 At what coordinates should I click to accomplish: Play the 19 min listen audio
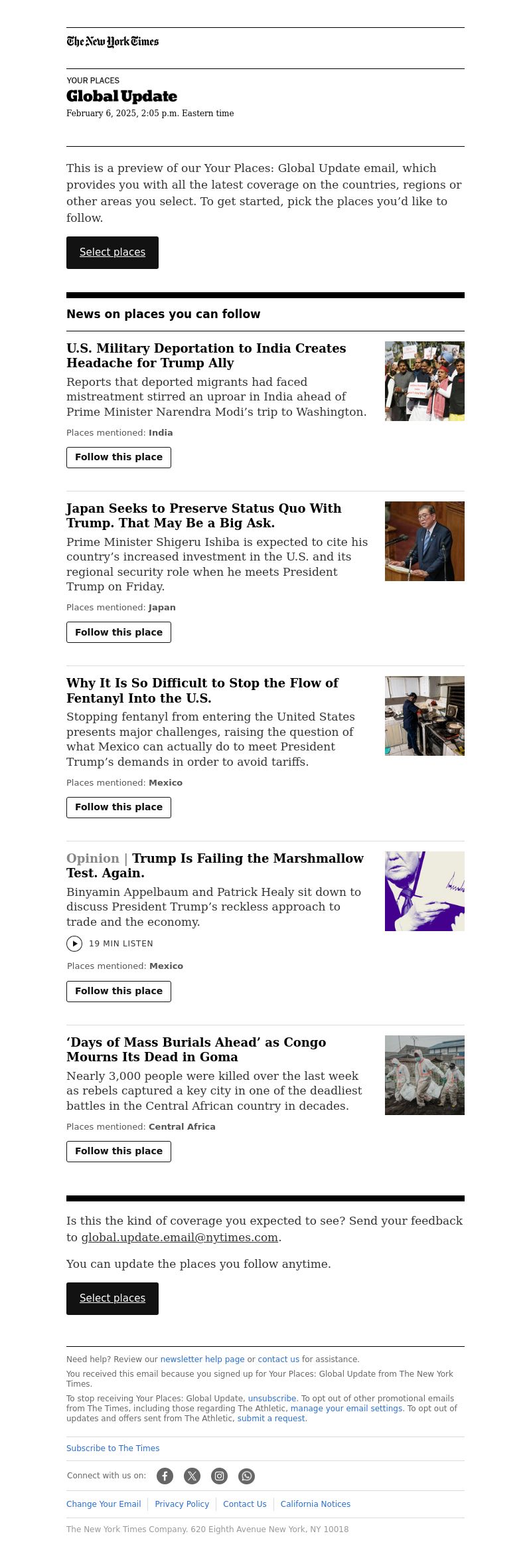74,944
